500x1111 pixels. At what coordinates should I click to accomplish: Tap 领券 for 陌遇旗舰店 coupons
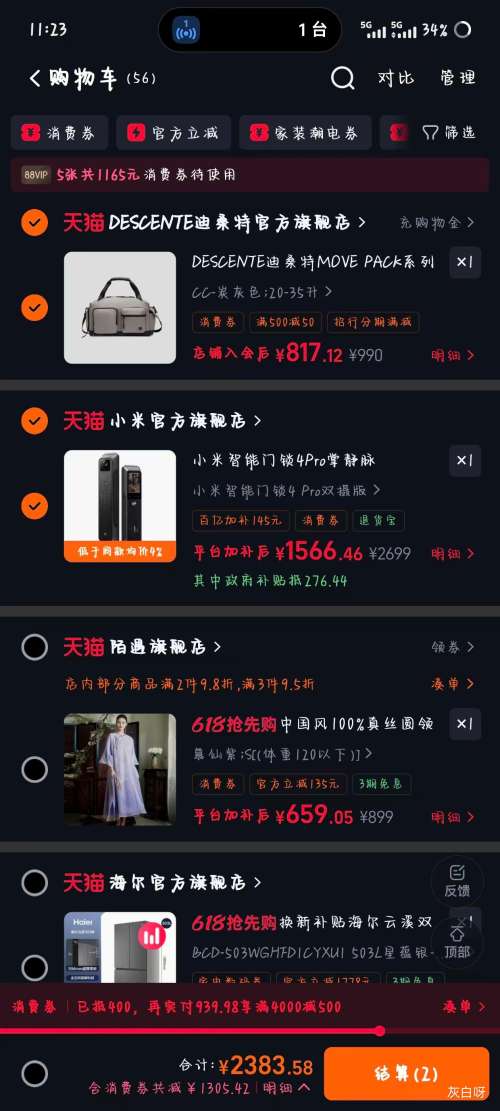click(x=453, y=647)
